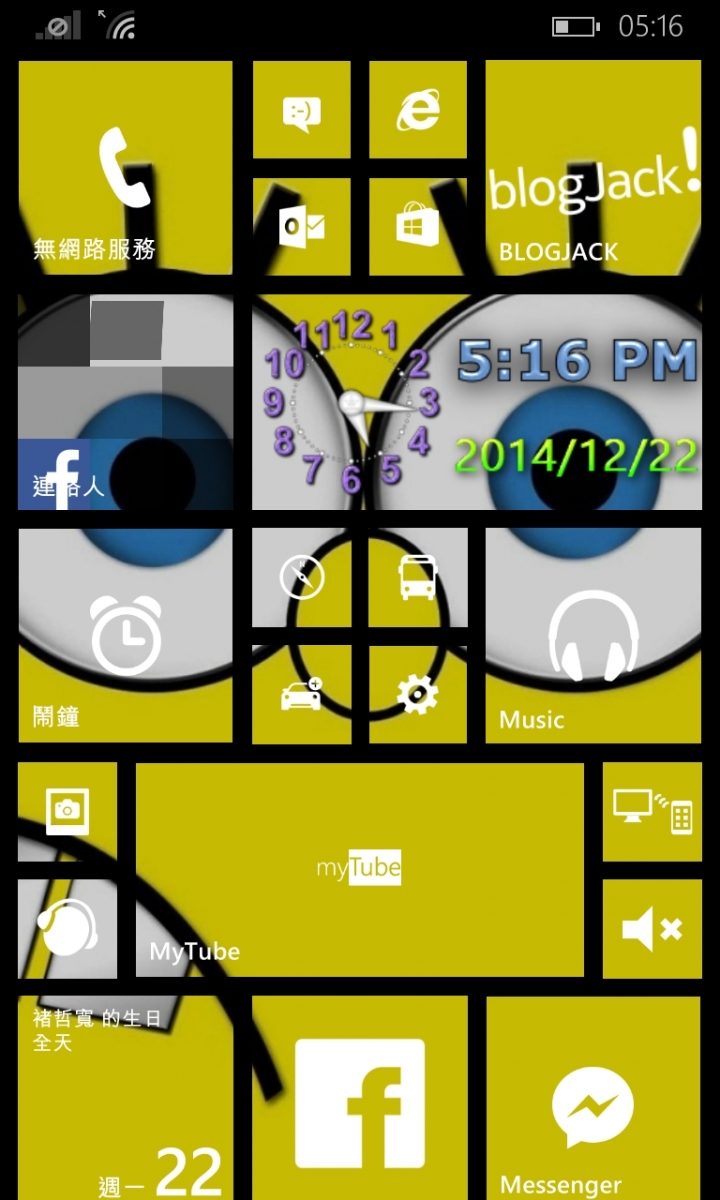Tap the mute speaker tile
This screenshot has width=720, height=1200.
point(652,929)
